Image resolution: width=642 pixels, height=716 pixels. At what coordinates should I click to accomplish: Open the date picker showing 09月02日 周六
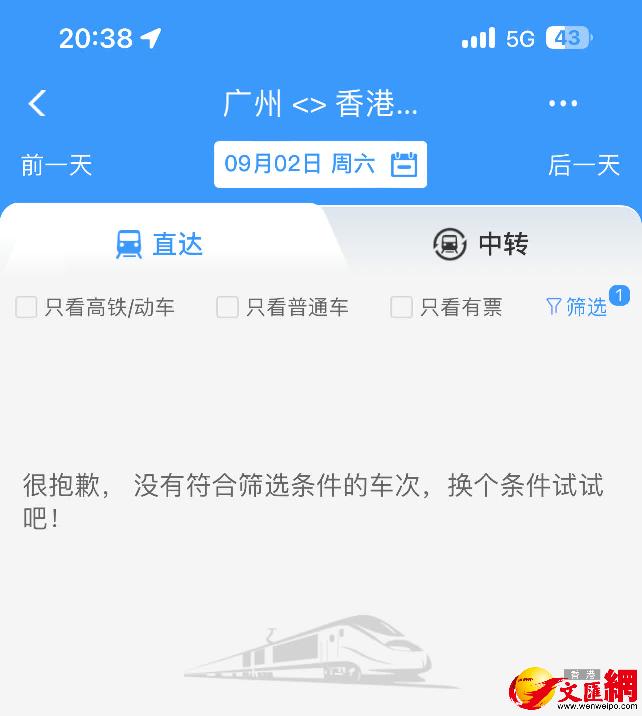pos(320,165)
